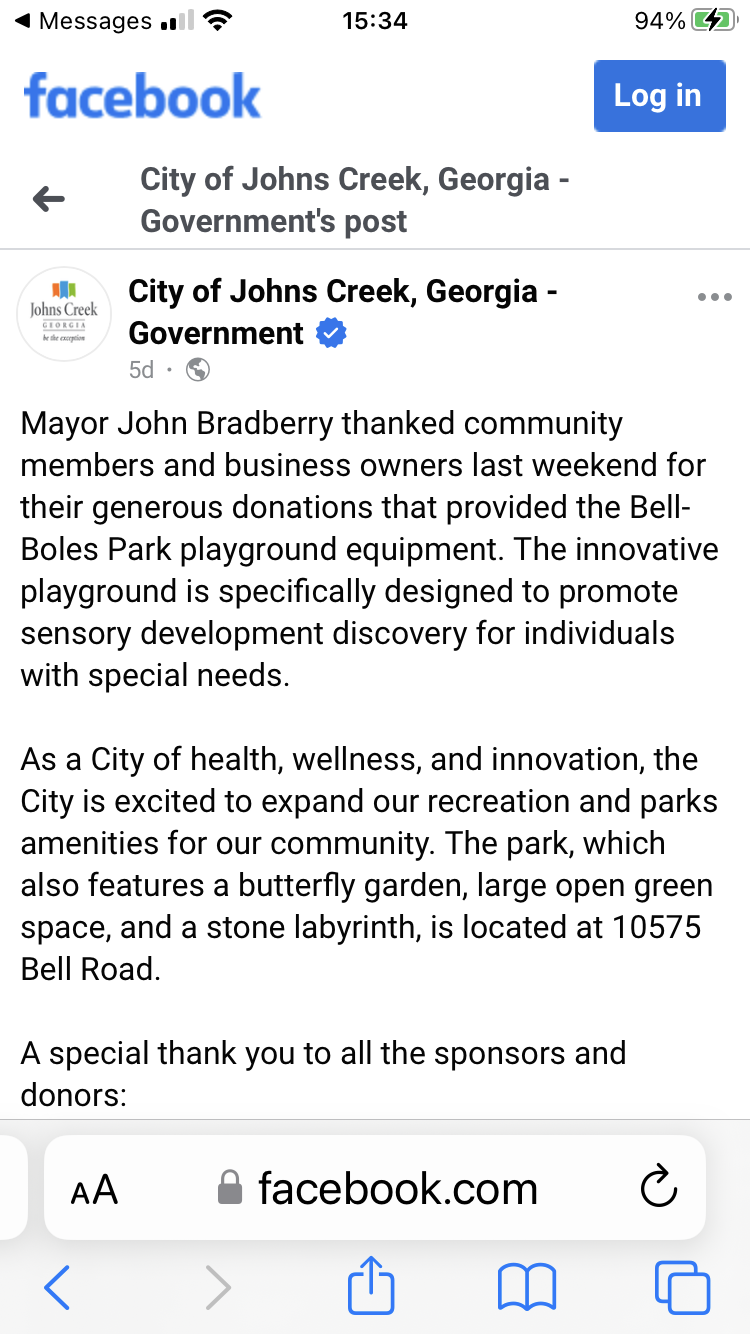Open the Facebook logo home link
The width and height of the screenshot is (750, 1334).
pyautogui.click(x=142, y=97)
